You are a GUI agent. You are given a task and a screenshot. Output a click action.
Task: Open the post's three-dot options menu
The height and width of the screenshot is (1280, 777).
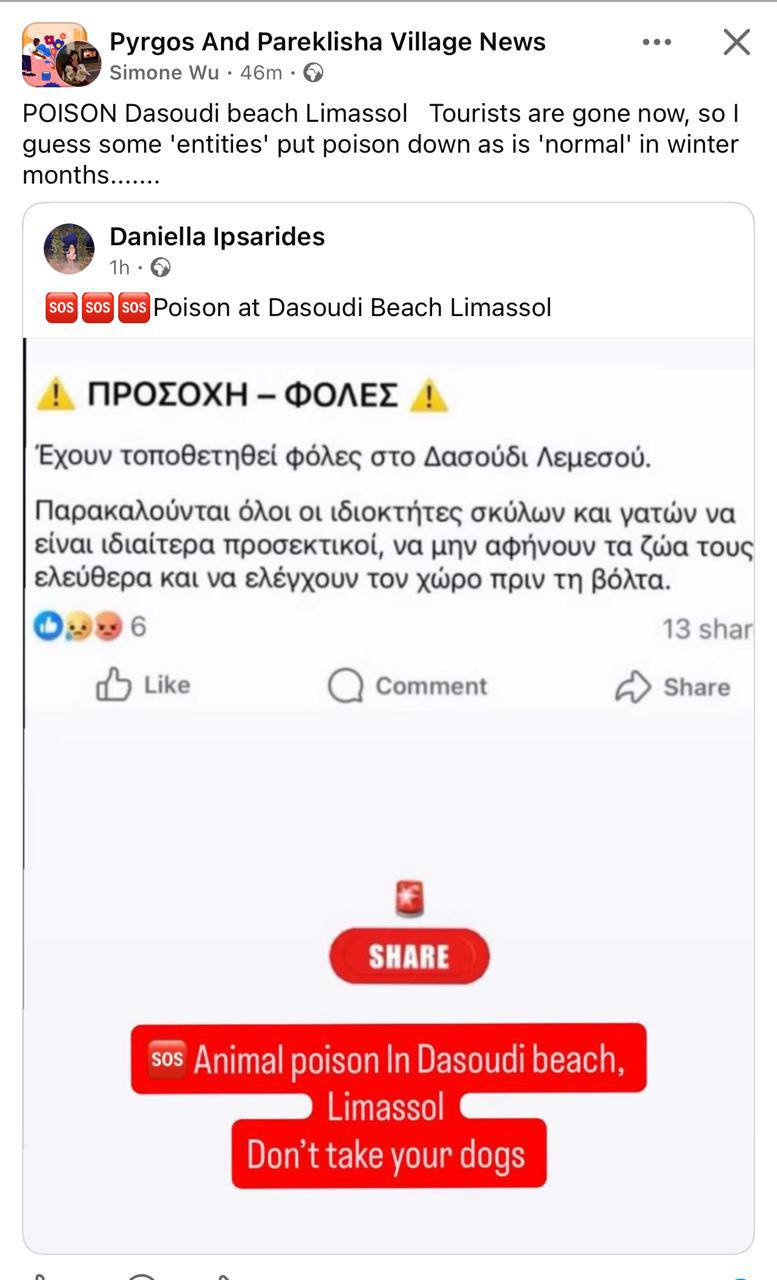[x=657, y=42]
